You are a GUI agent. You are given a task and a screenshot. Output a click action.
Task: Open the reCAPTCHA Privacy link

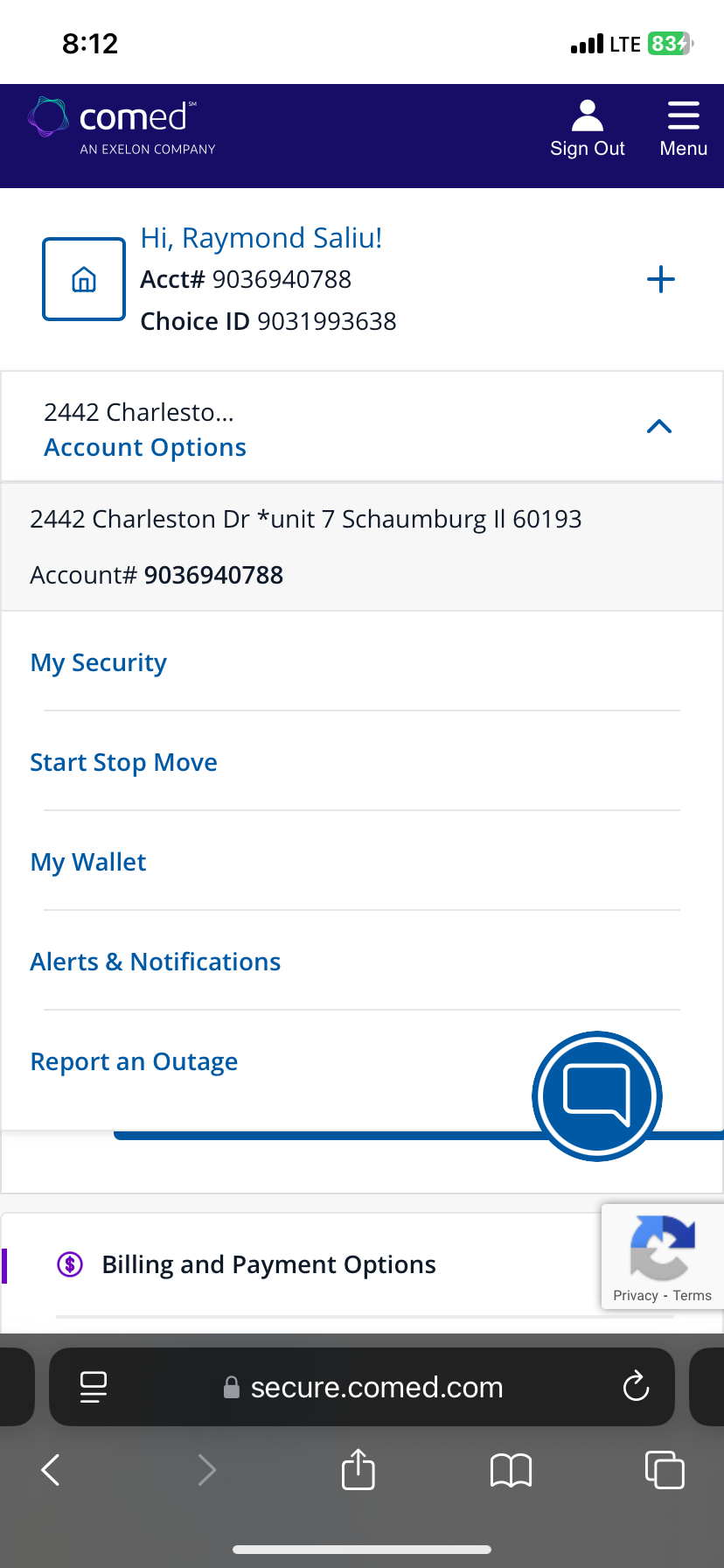pyautogui.click(x=636, y=1296)
